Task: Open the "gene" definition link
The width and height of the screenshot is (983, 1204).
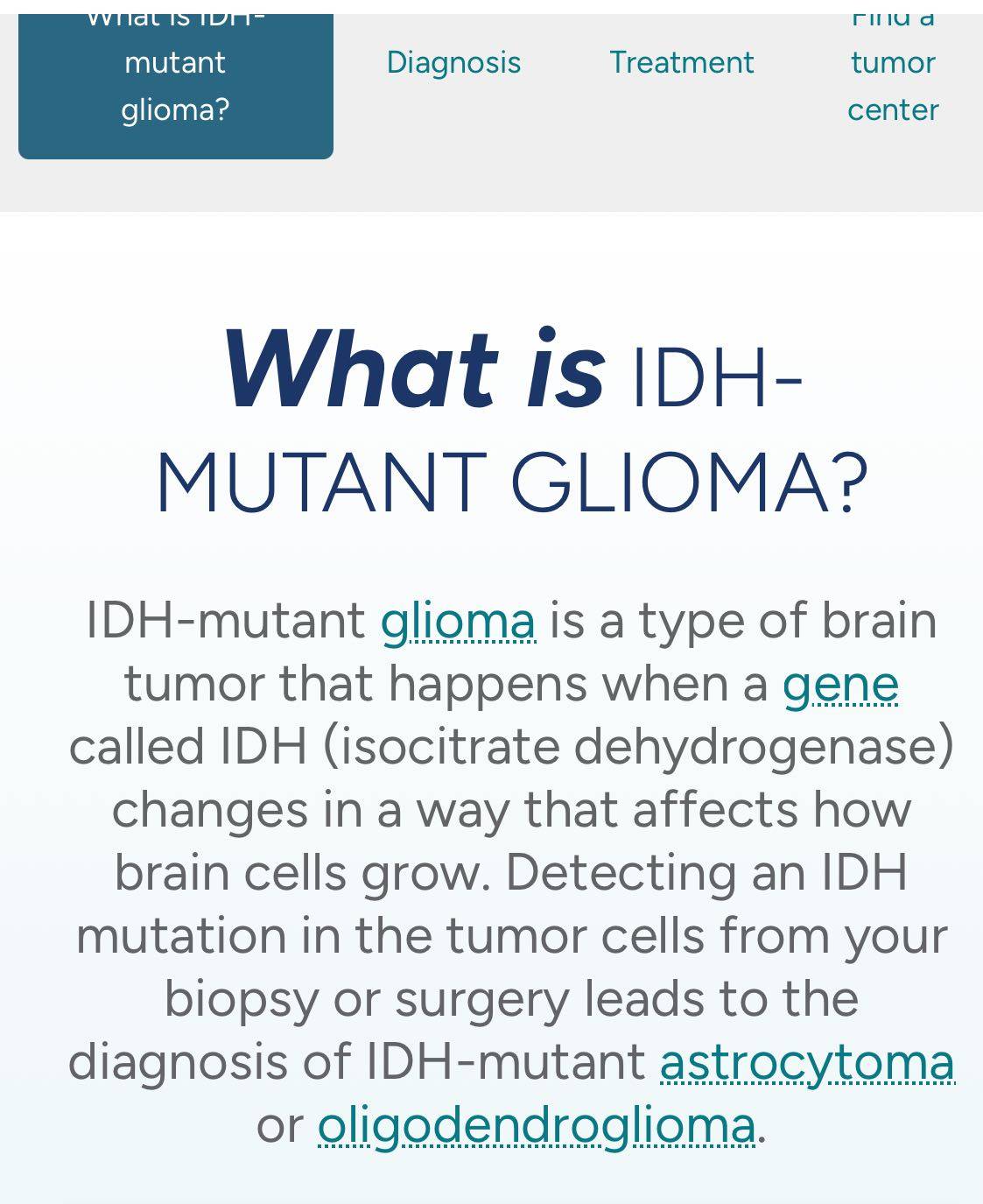Action: [x=840, y=684]
